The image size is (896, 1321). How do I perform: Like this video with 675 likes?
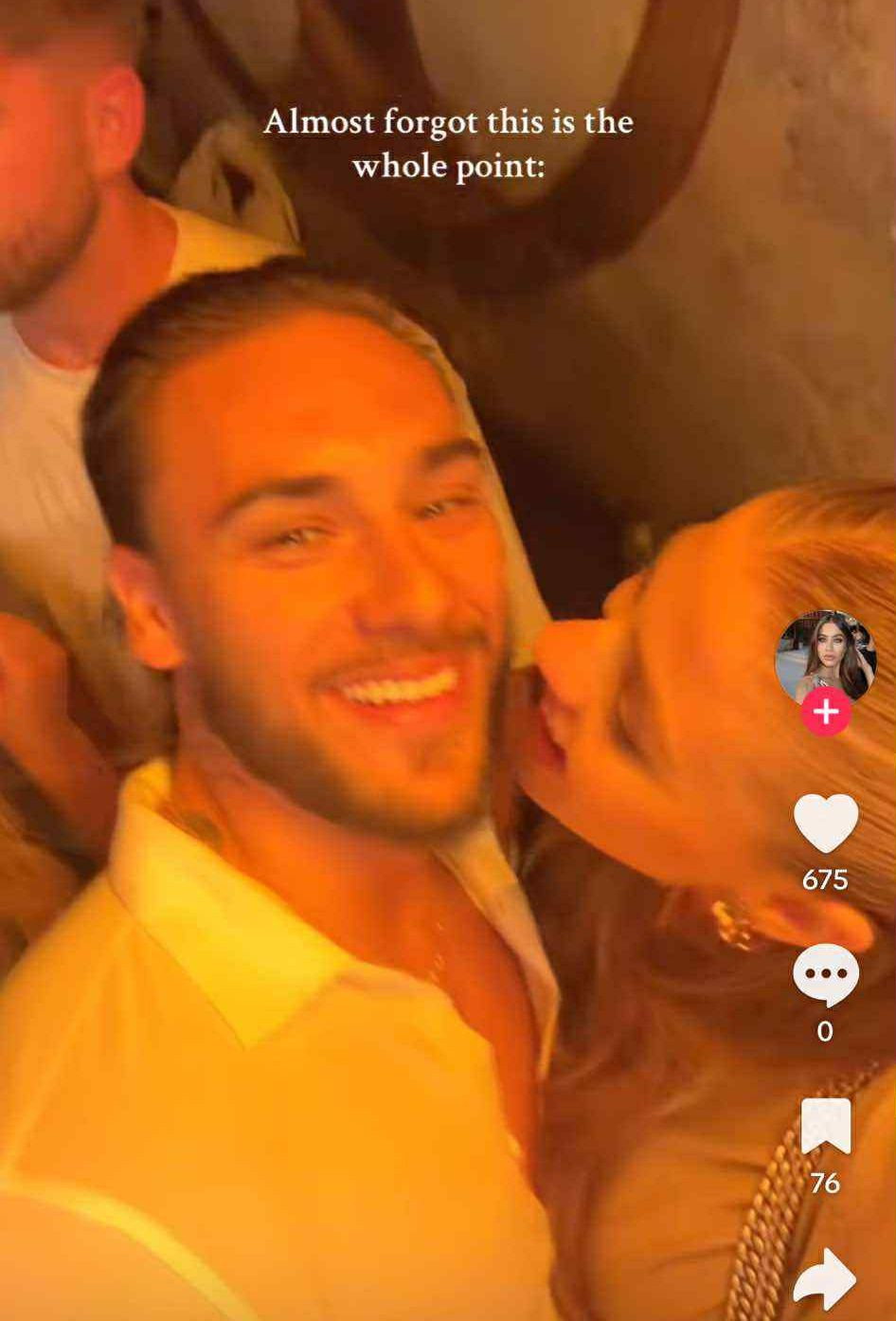point(825,823)
